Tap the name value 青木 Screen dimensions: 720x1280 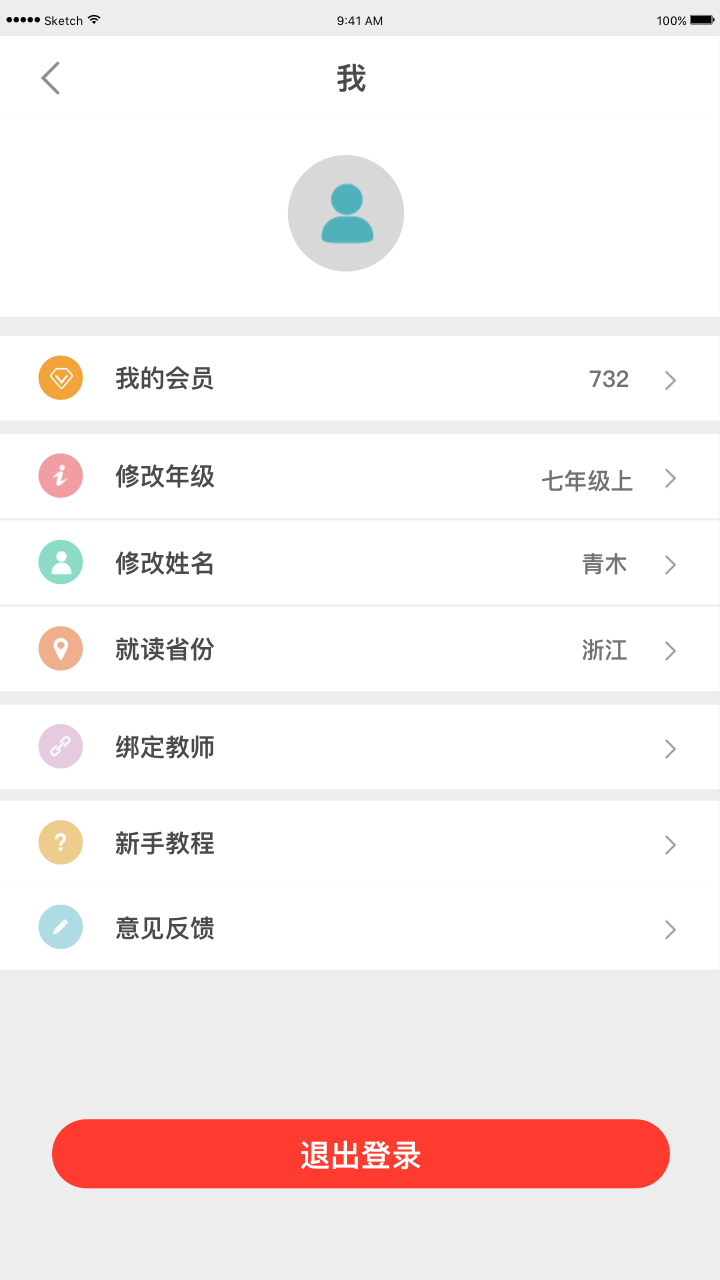point(604,564)
